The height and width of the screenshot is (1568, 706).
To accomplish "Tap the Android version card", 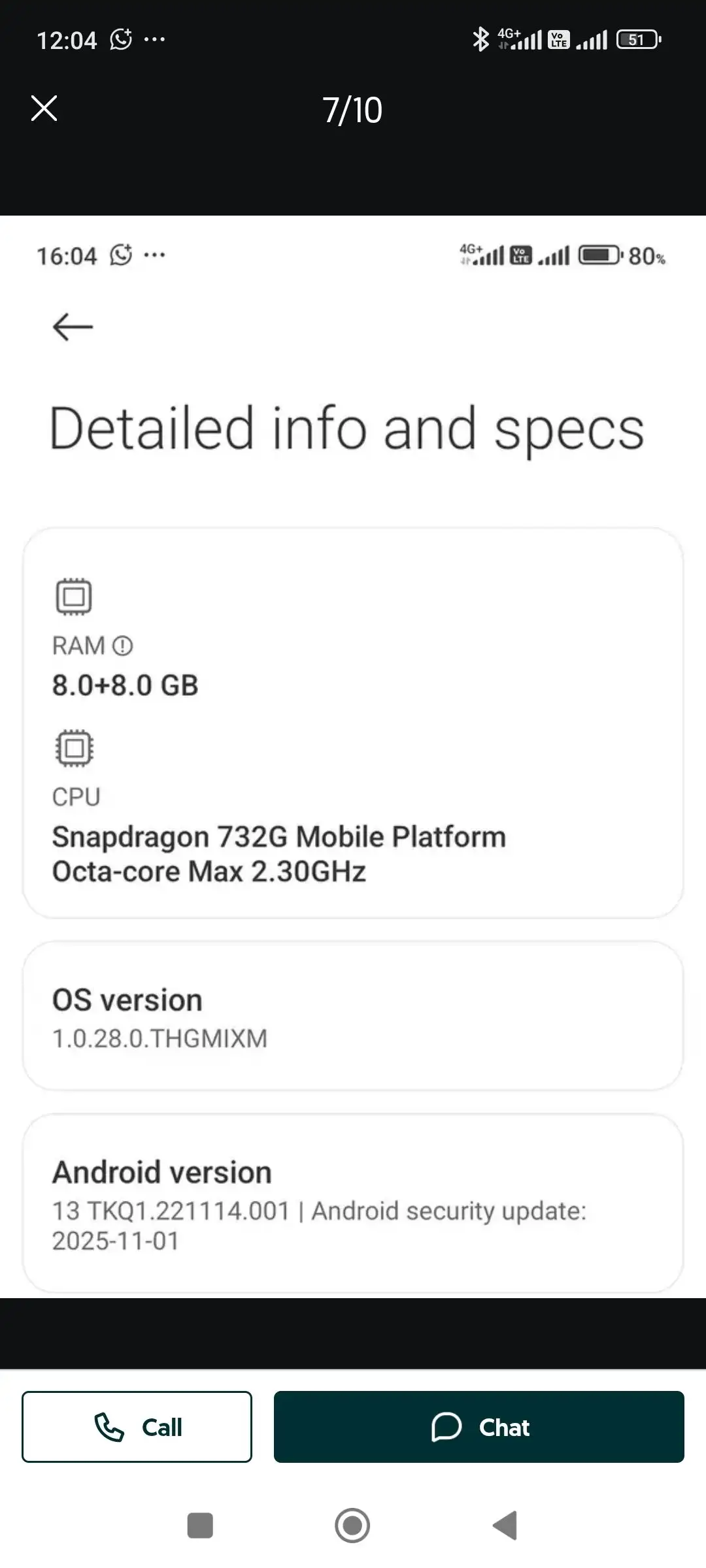I will (353, 1209).
